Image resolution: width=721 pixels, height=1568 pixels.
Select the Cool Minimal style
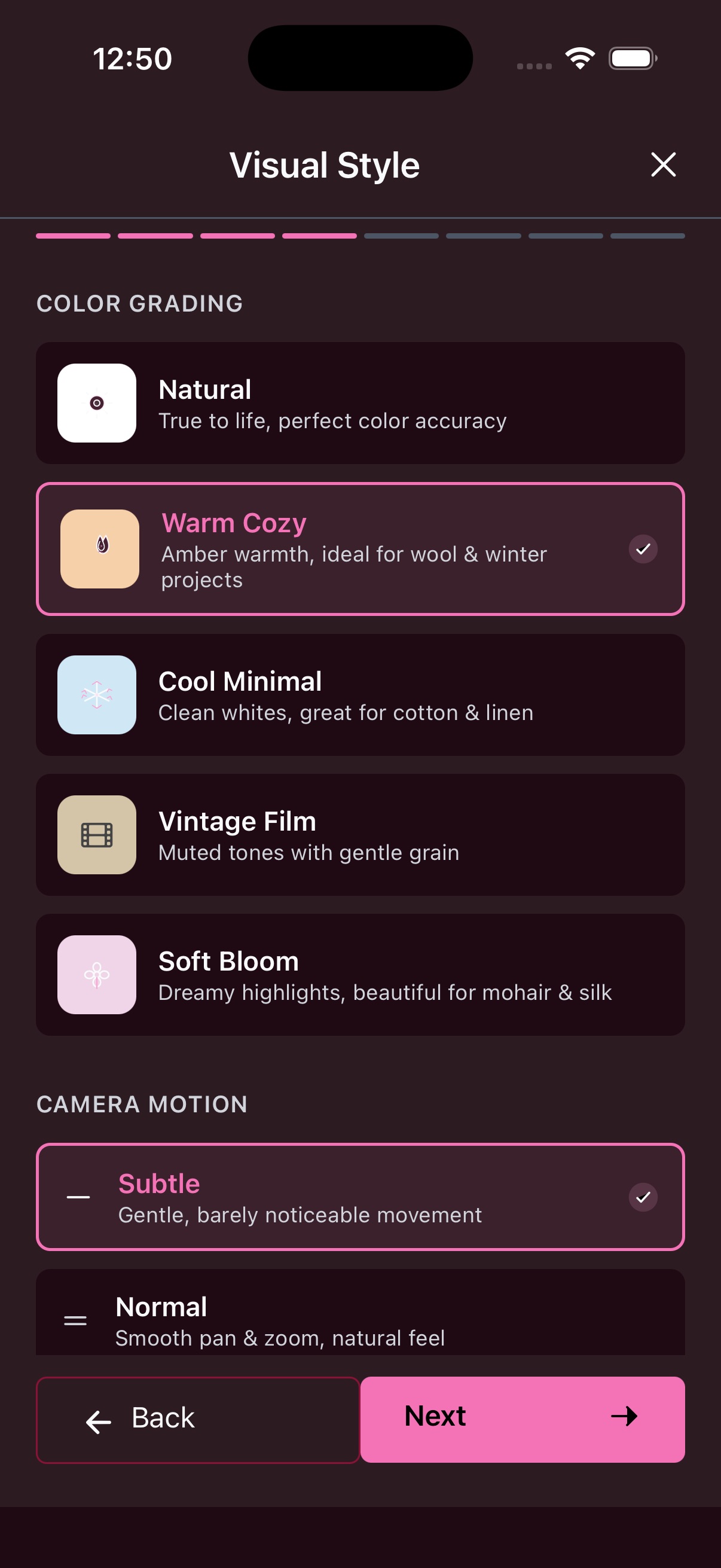coord(360,695)
